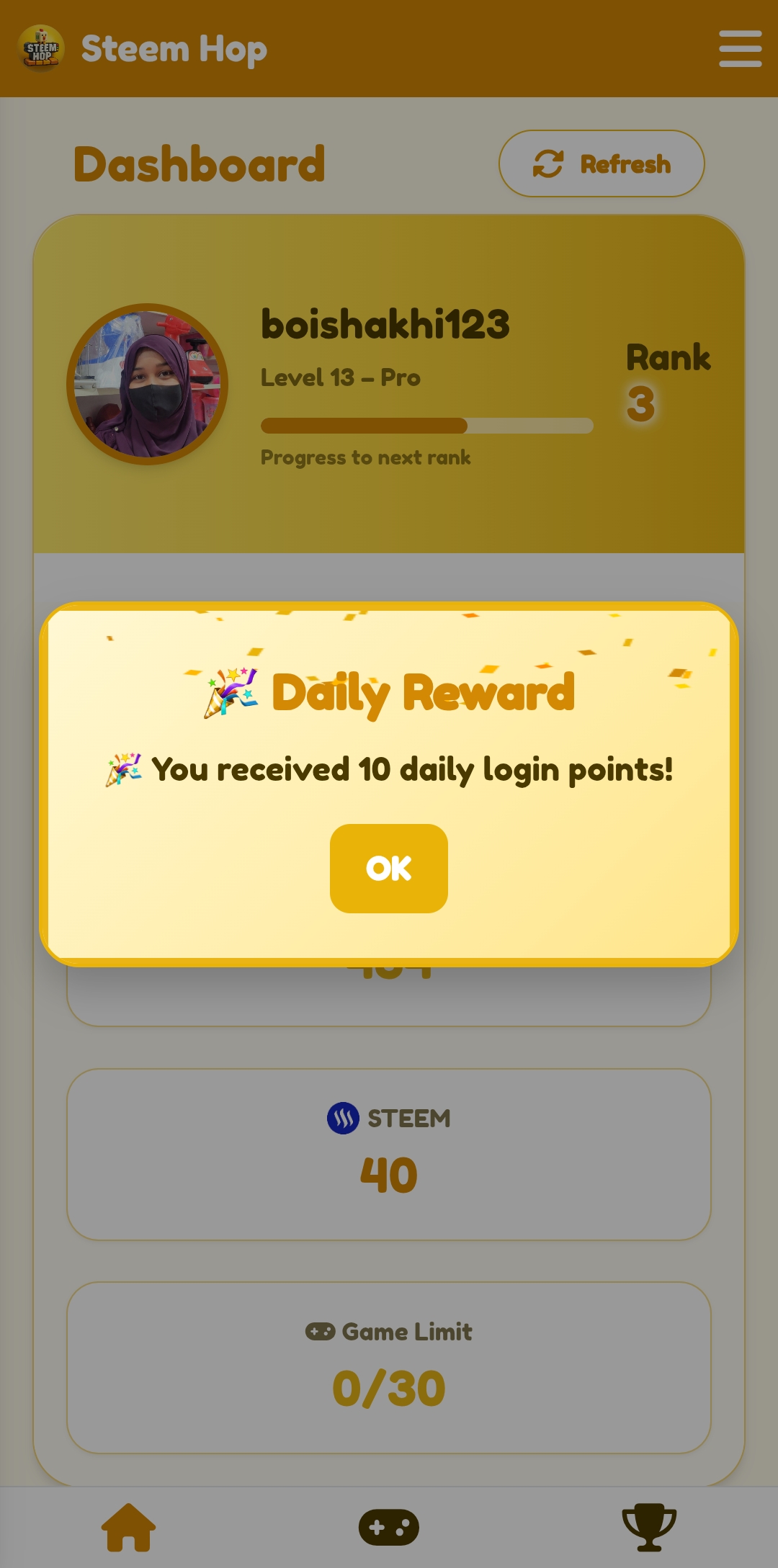Refresh the dashboard
This screenshot has width=778, height=1568.
coord(602,163)
